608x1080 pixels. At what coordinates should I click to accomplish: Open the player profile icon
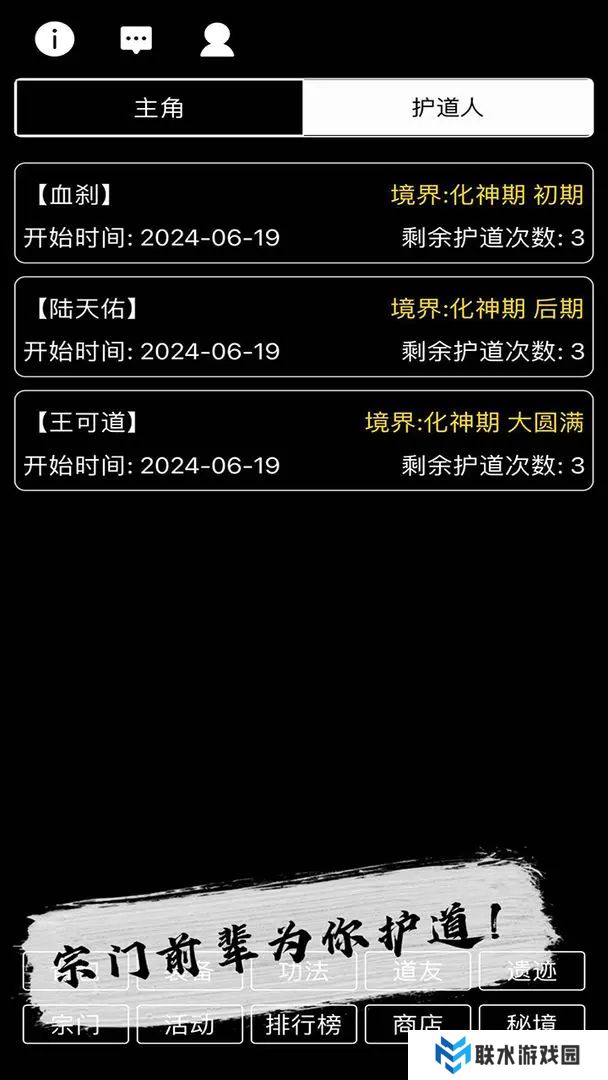tap(217, 39)
